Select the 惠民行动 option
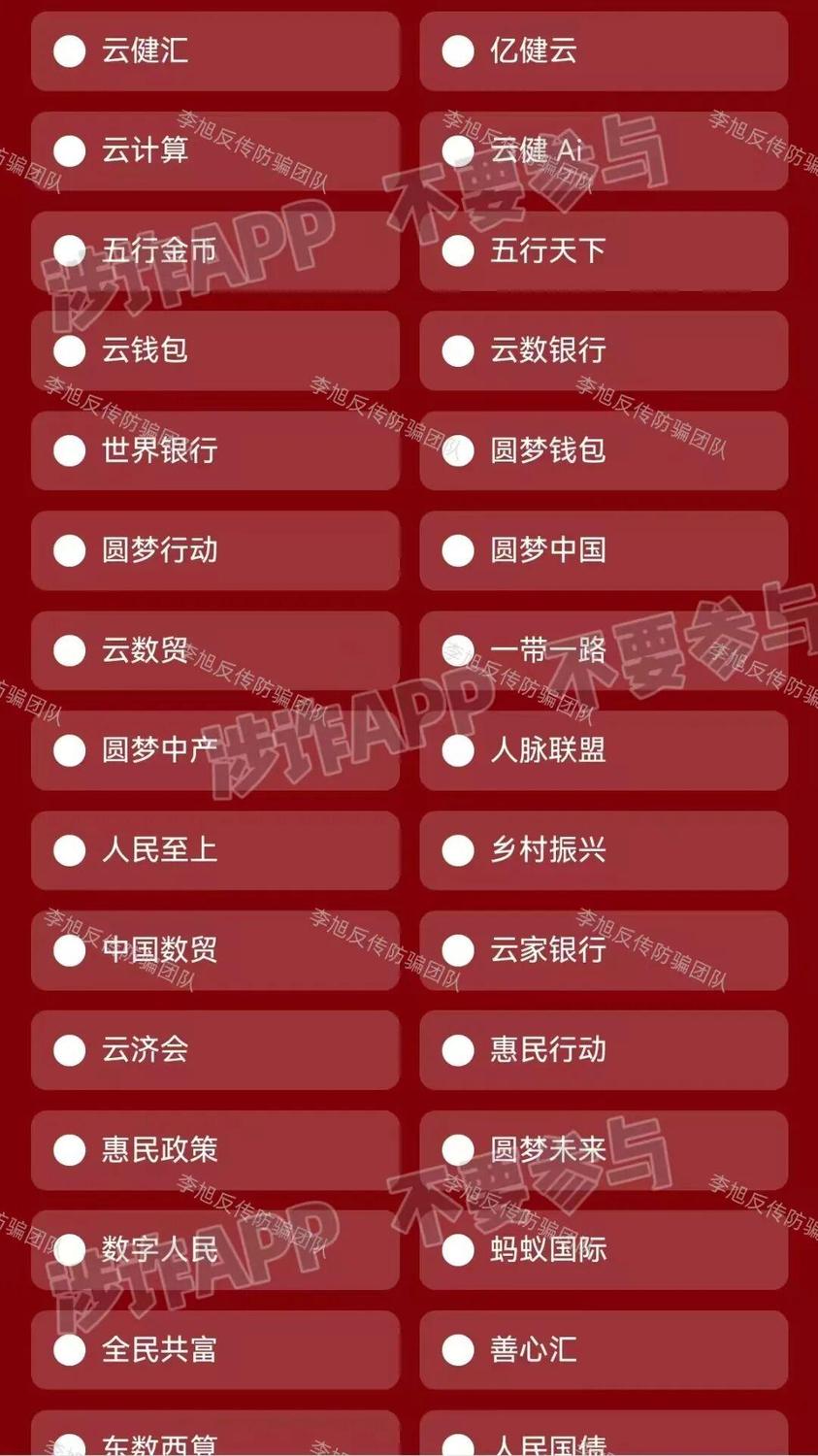This screenshot has height=1456, width=818. 458,1049
